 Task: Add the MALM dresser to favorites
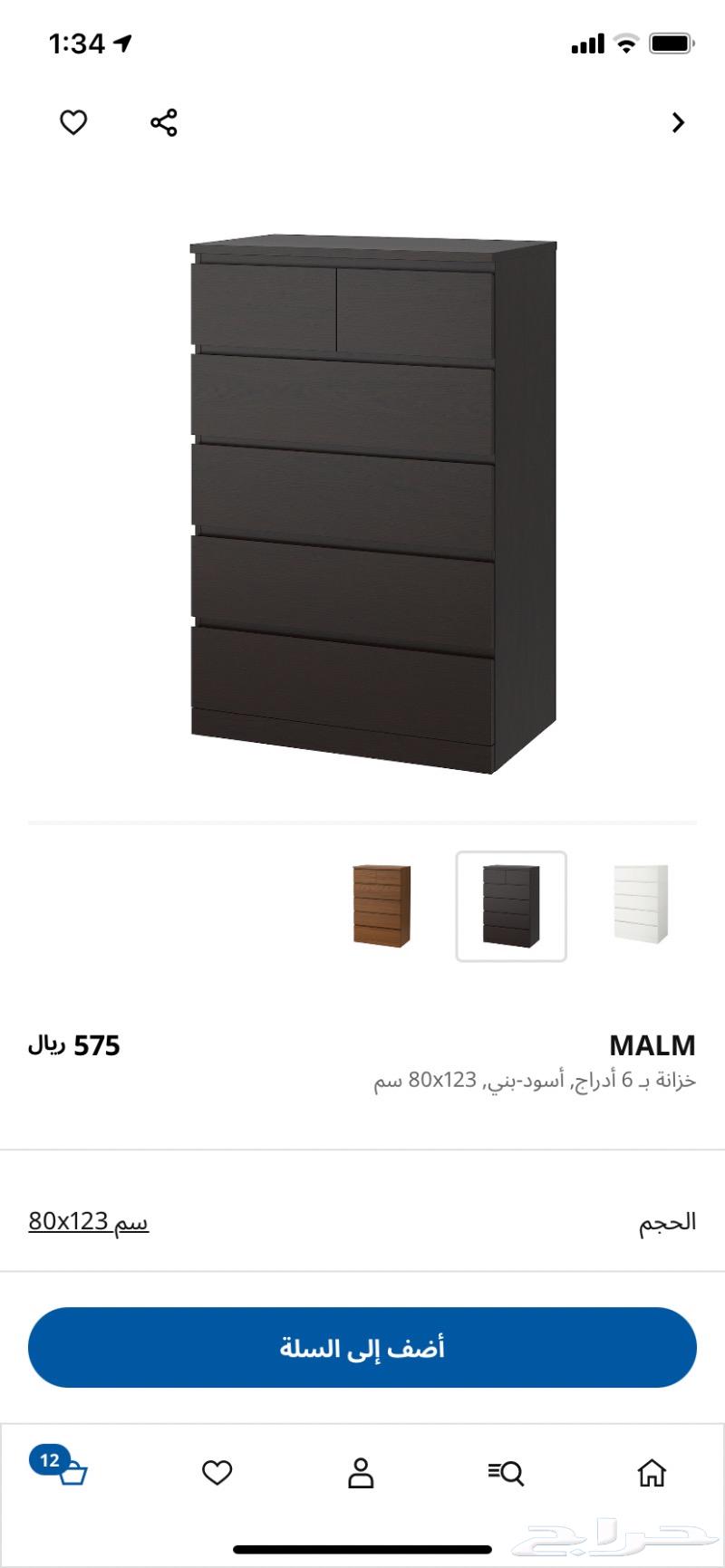tap(73, 122)
